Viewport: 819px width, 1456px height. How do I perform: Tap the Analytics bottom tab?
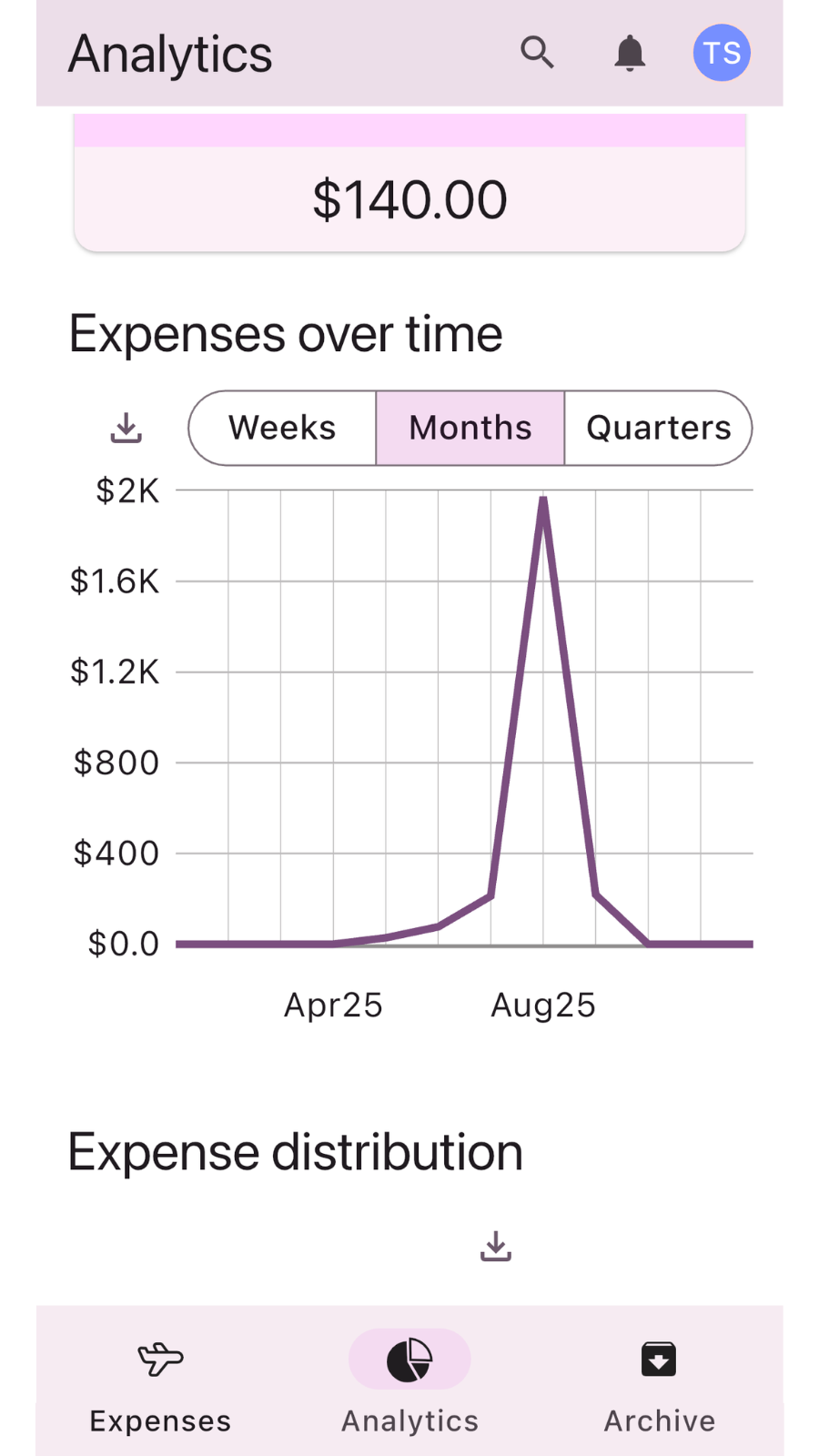[409, 1383]
